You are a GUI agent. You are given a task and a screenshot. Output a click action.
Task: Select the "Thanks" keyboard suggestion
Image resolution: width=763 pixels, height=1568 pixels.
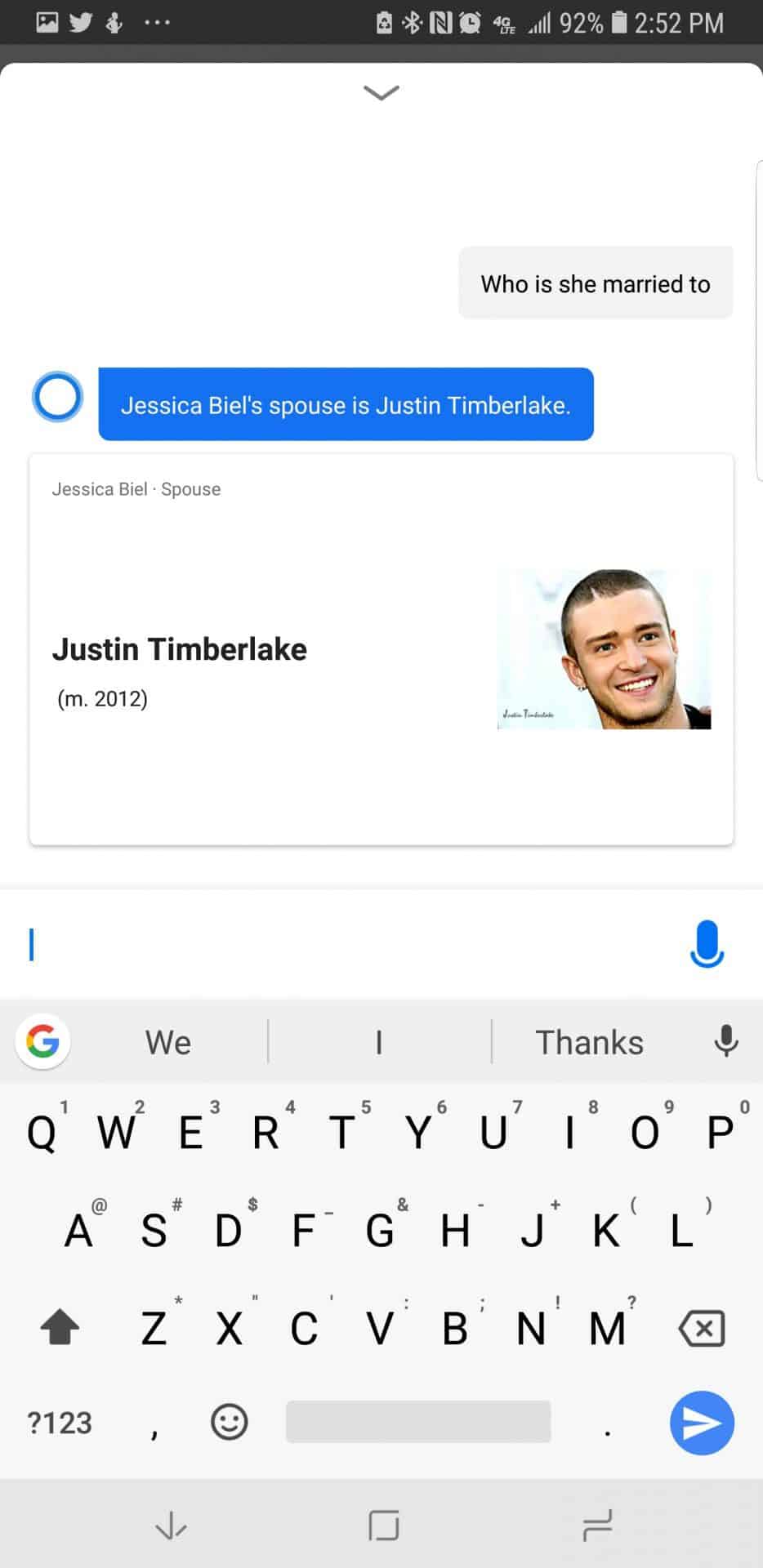tap(589, 1043)
